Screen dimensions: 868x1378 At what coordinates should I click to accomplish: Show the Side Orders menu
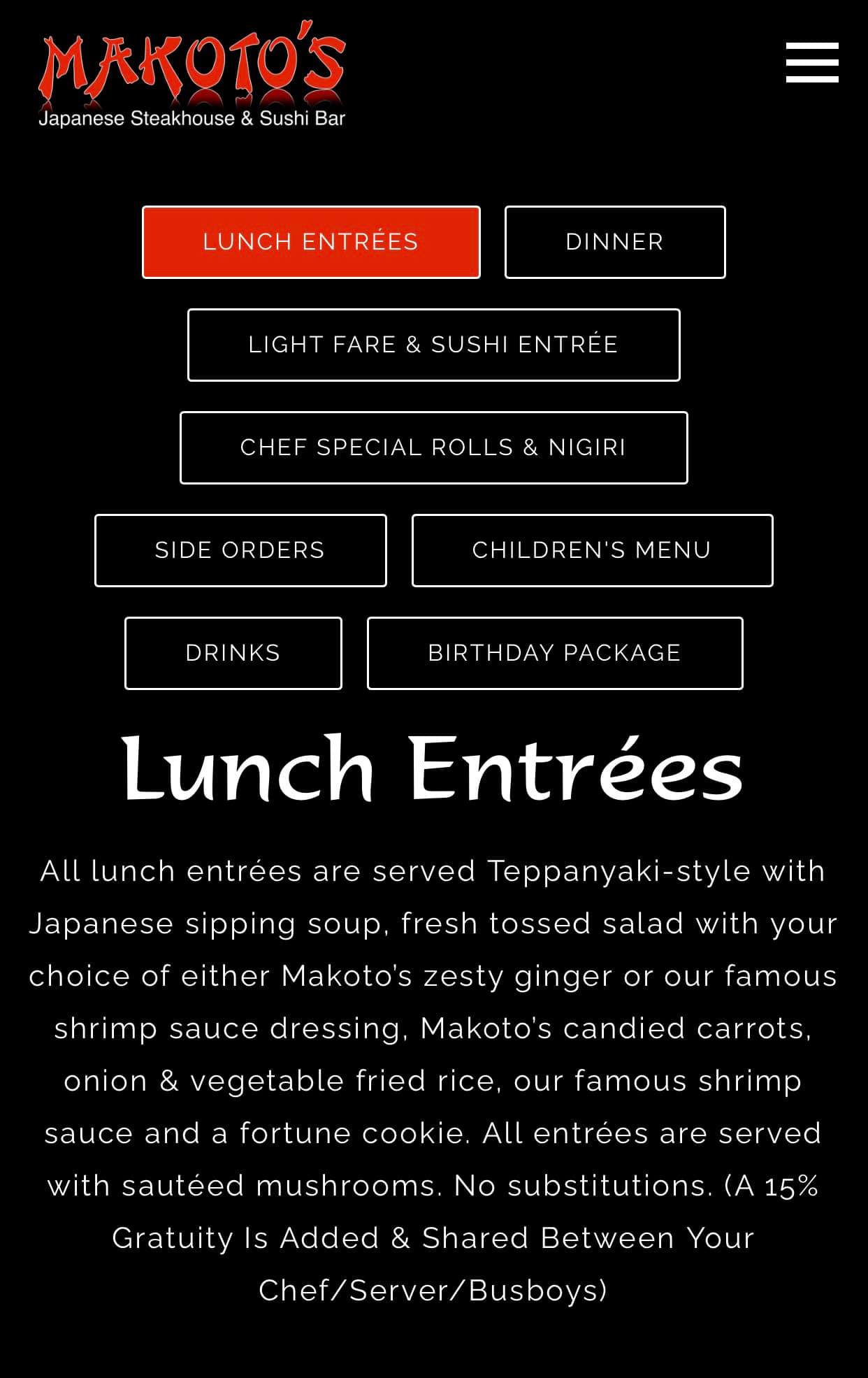[x=240, y=550]
